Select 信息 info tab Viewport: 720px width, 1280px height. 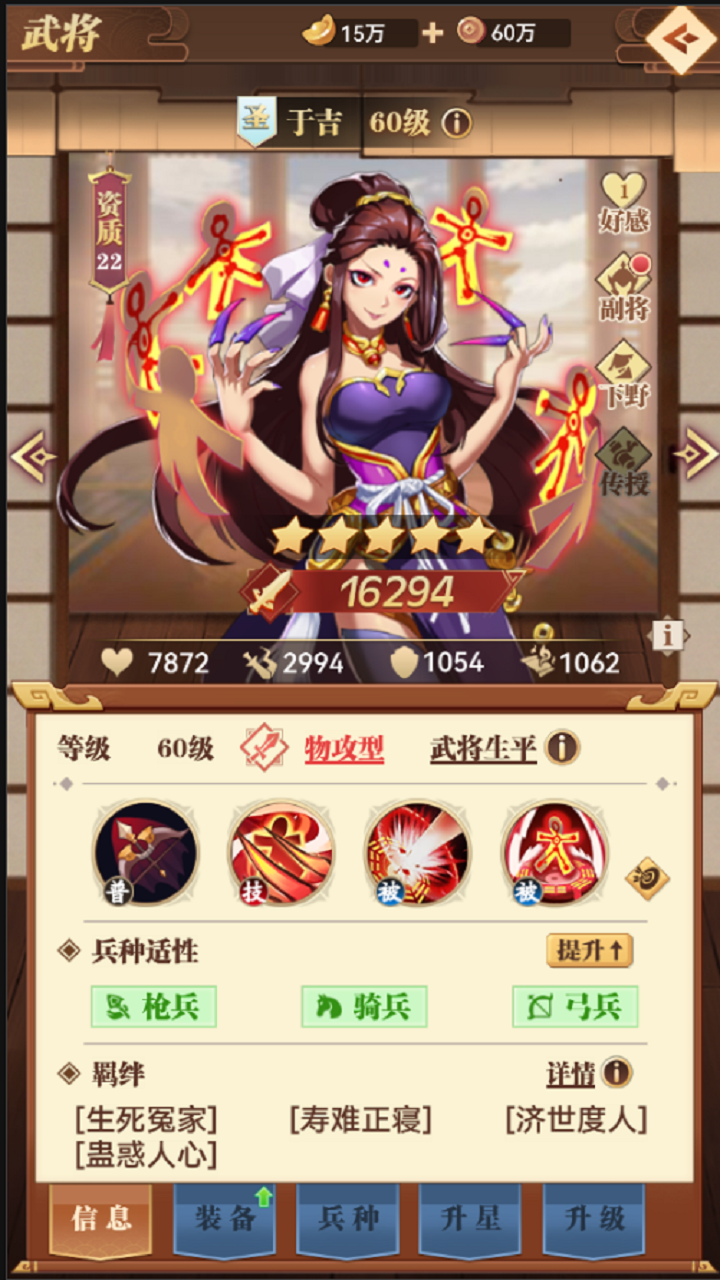tap(101, 1219)
